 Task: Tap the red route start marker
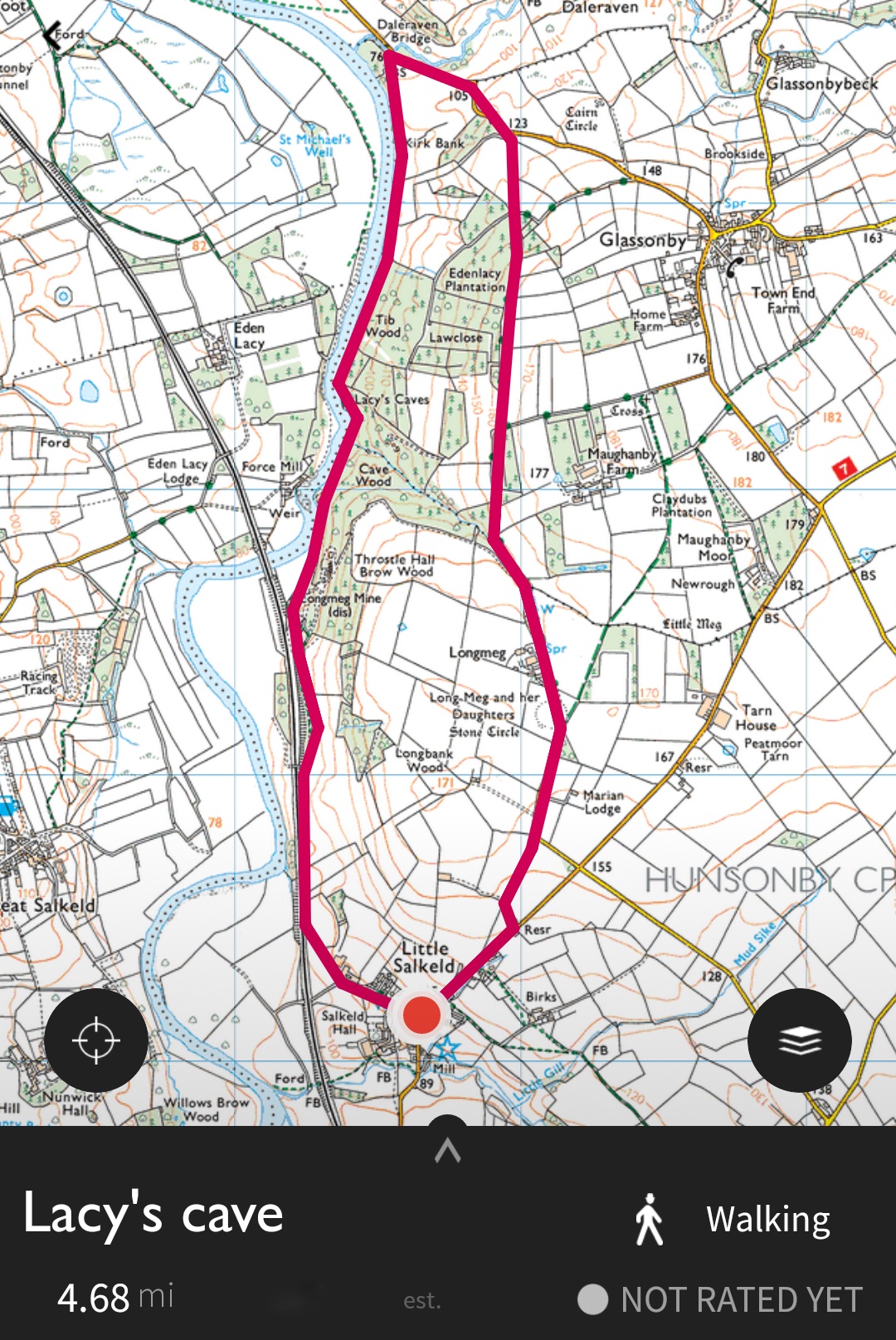[x=421, y=1015]
